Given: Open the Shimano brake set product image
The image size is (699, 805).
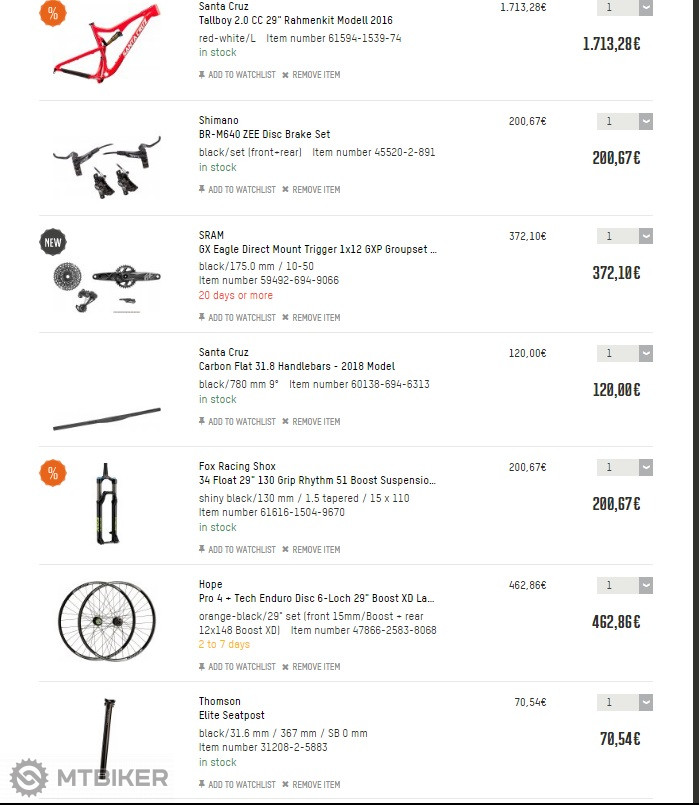Looking at the screenshot, I should pos(107,159).
